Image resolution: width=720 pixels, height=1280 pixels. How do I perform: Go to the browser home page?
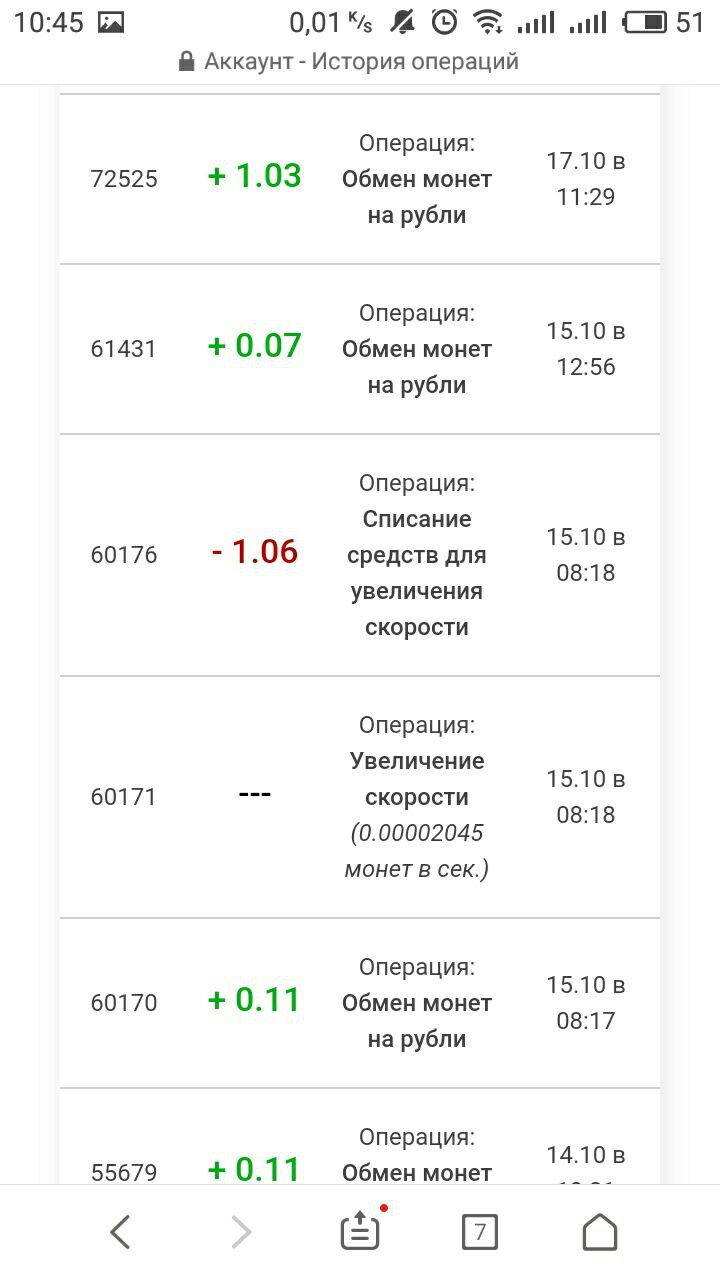coord(600,1232)
